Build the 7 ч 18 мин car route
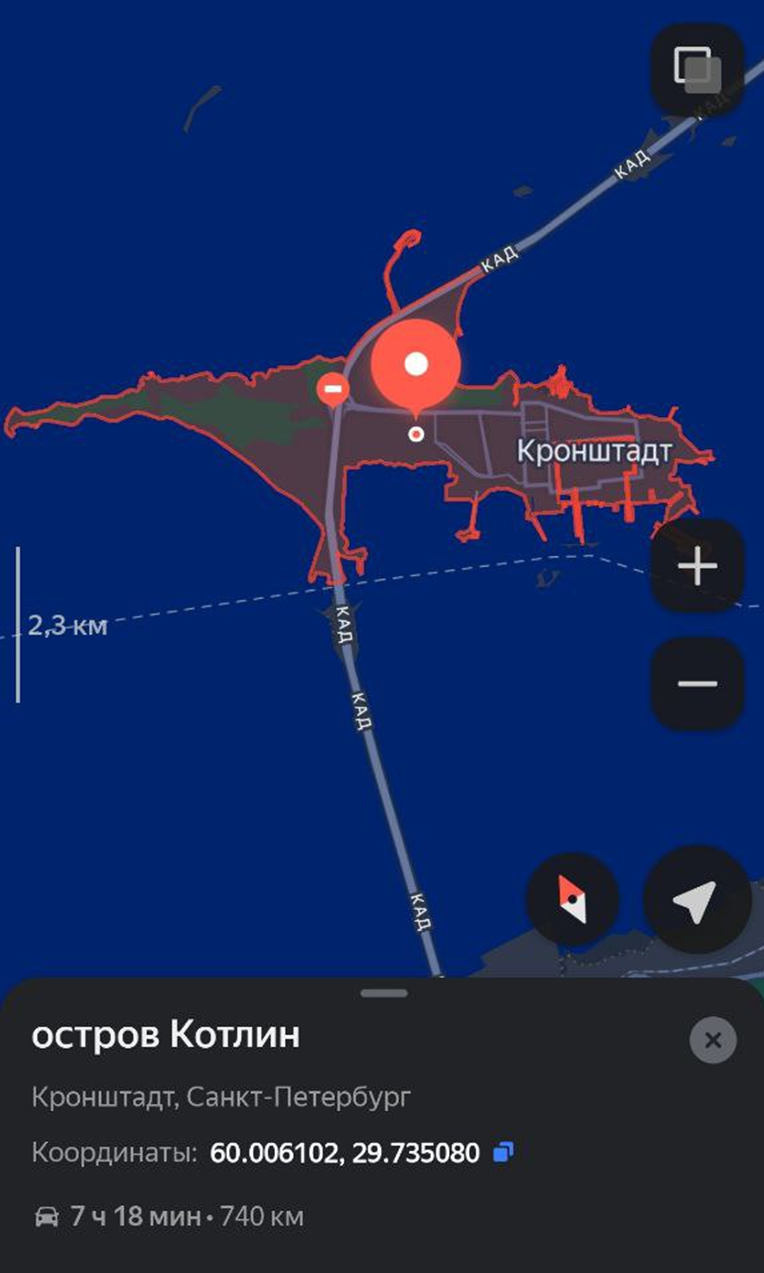This screenshot has width=764, height=1273. (168, 1217)
